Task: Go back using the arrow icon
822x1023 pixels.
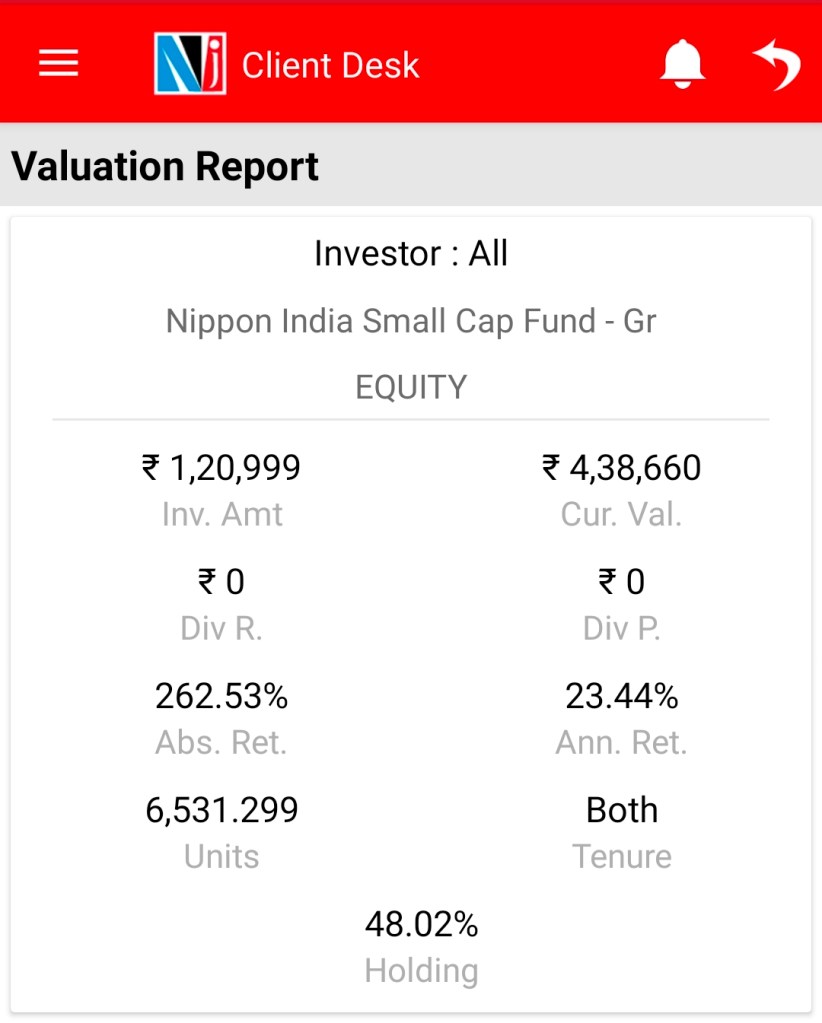Action: click(x=777, y=66)
